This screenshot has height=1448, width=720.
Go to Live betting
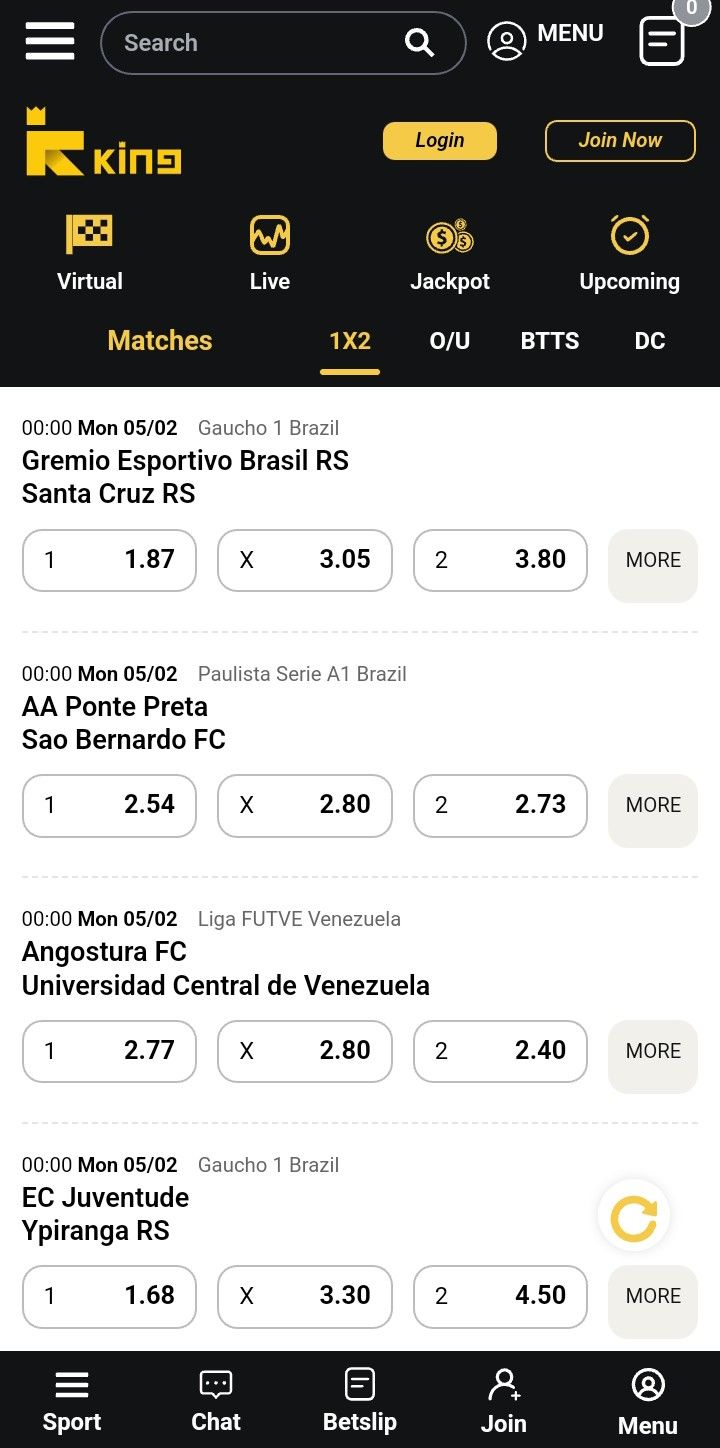pos(270,254)
